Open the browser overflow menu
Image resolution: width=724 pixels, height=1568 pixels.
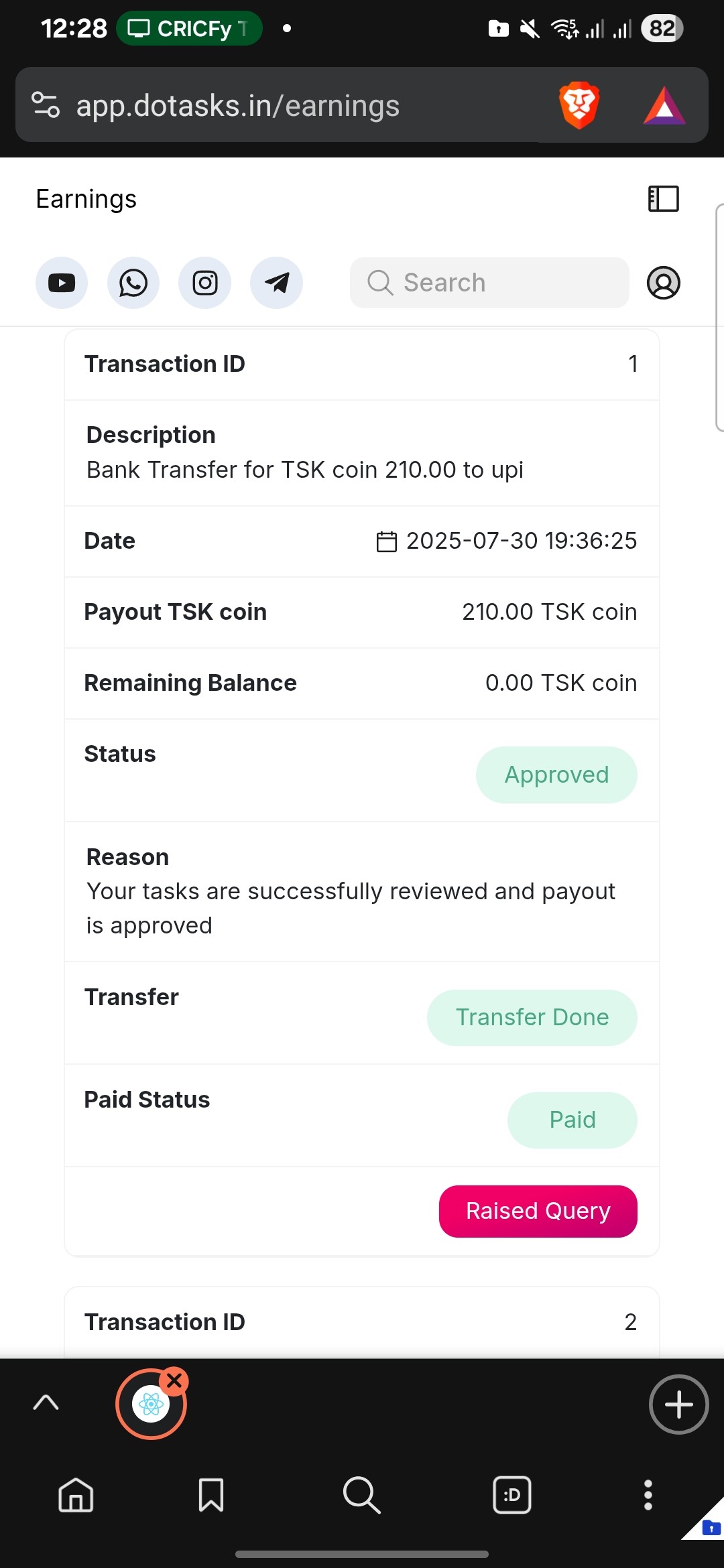(x=648, y=1495)
